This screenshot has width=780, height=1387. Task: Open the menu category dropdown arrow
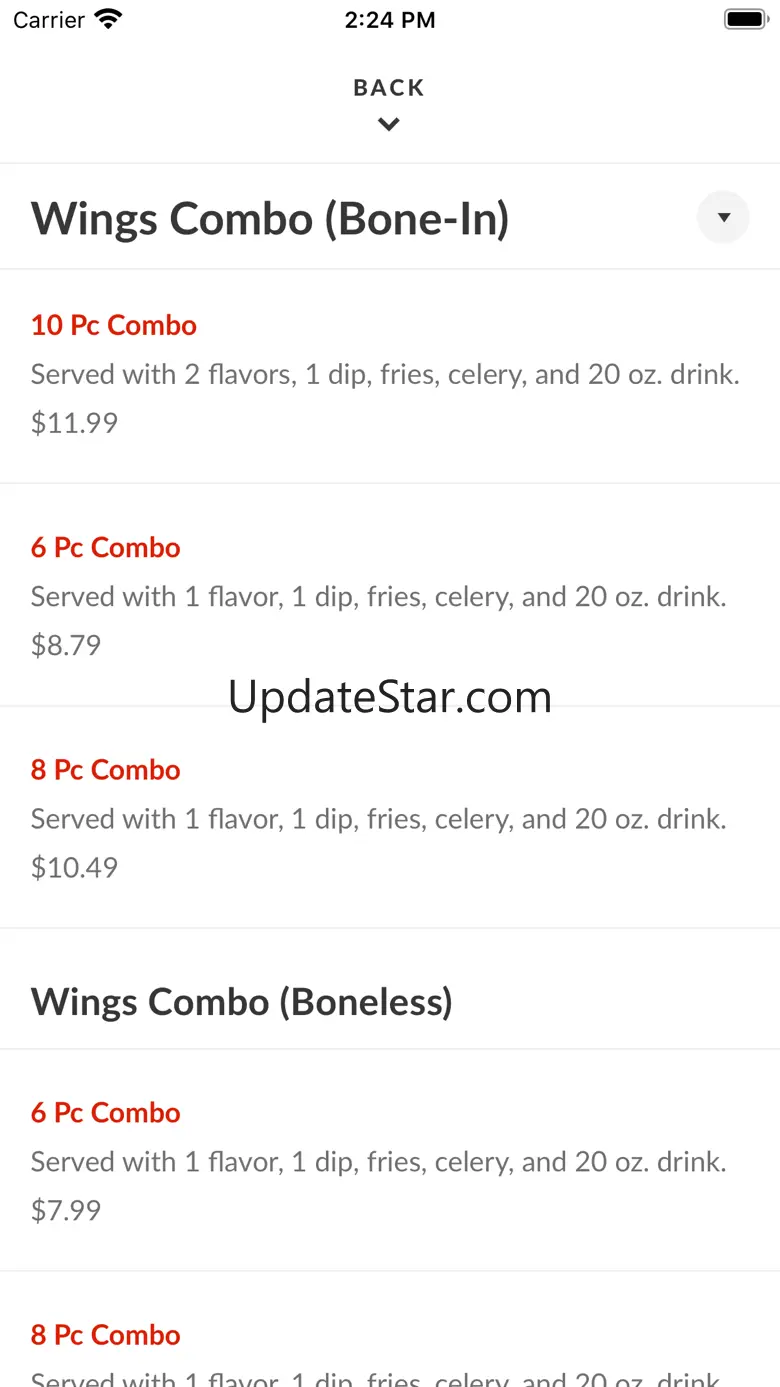click(x=723, y=218)
